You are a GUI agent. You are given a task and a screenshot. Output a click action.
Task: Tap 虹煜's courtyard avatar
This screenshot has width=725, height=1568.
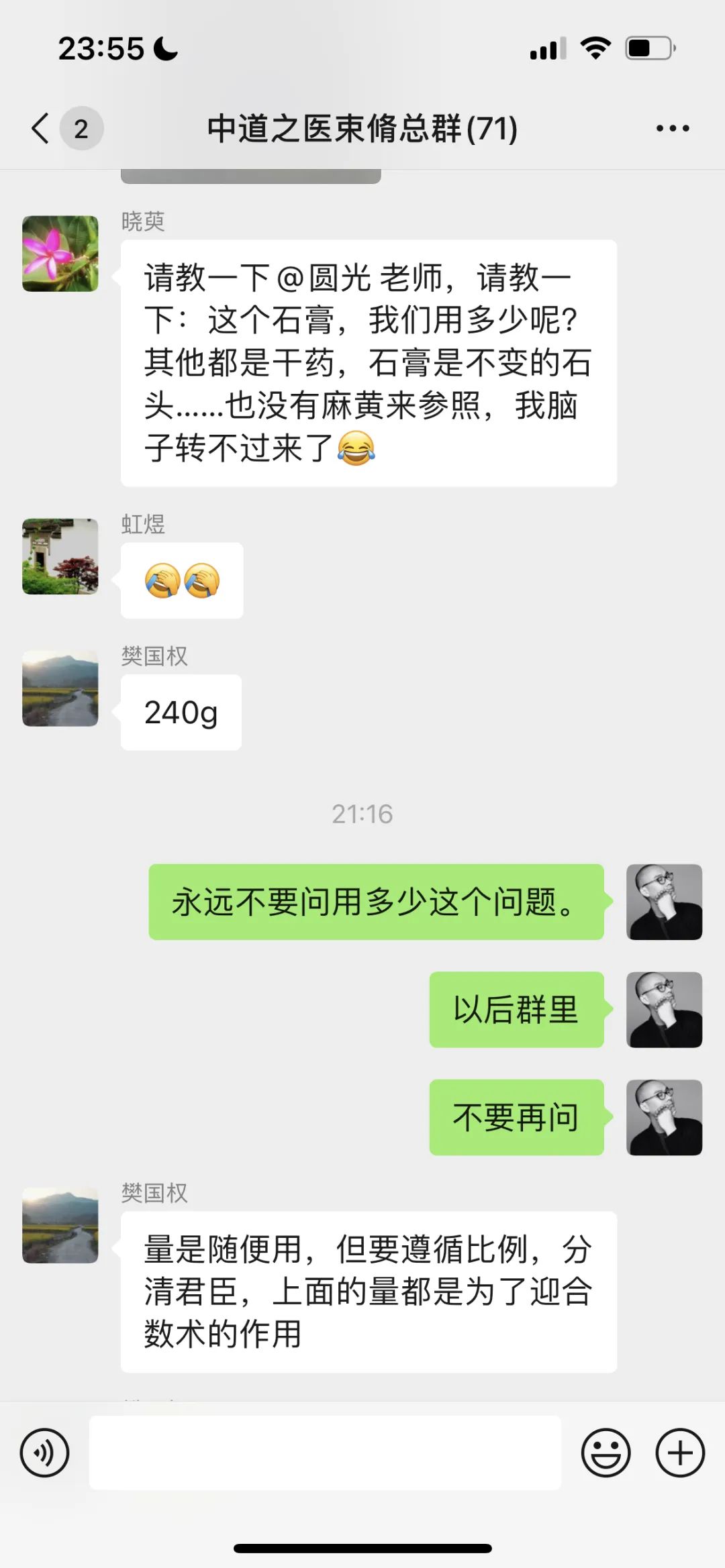click(x=59, y=556)
